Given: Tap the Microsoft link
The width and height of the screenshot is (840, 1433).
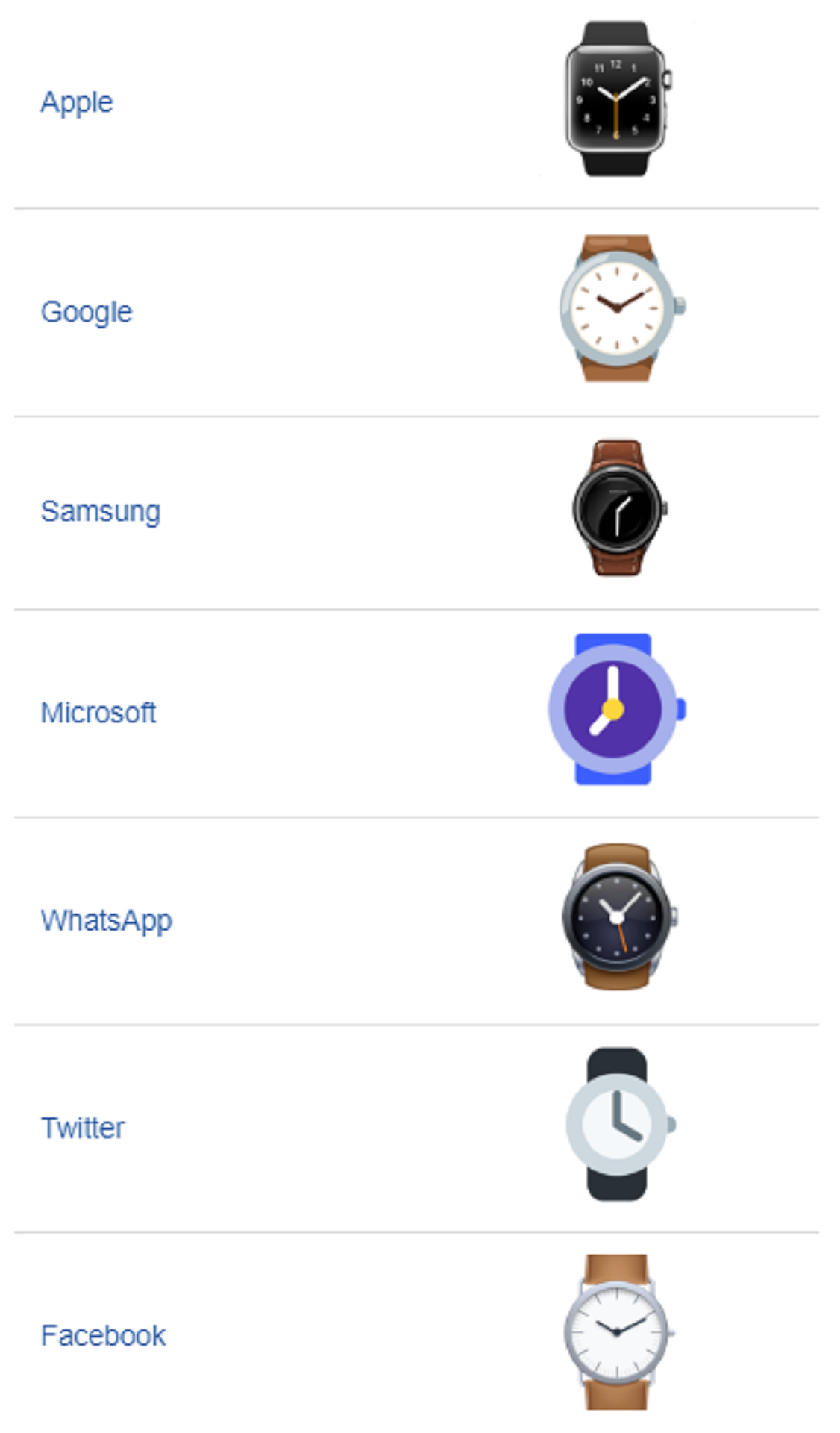Looking at the screenshot, I should pos(98,713).
